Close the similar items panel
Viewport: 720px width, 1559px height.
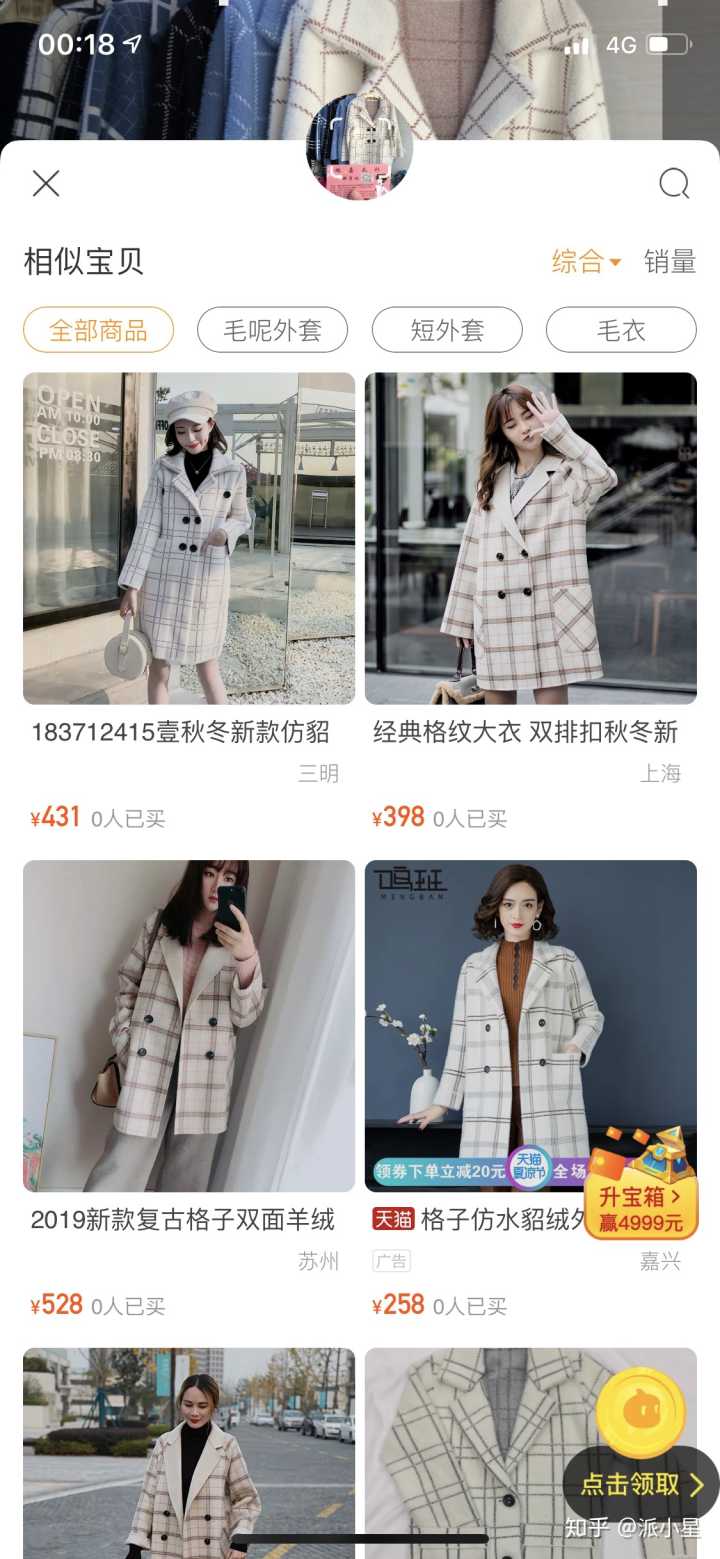(46, 184)
